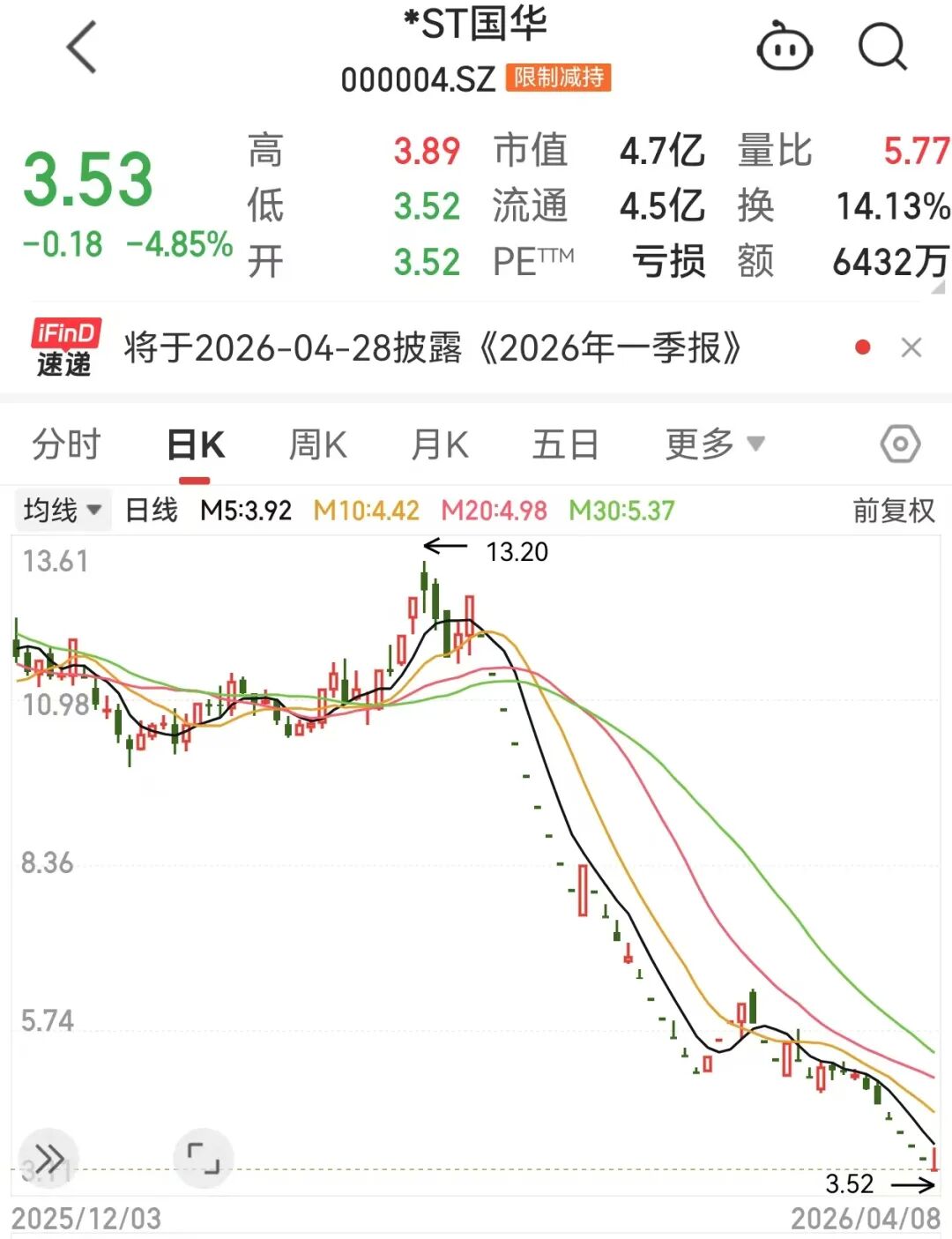Show the 五日 chart
The height and width of the screenshot is (1239, 952).
point(565,444)
